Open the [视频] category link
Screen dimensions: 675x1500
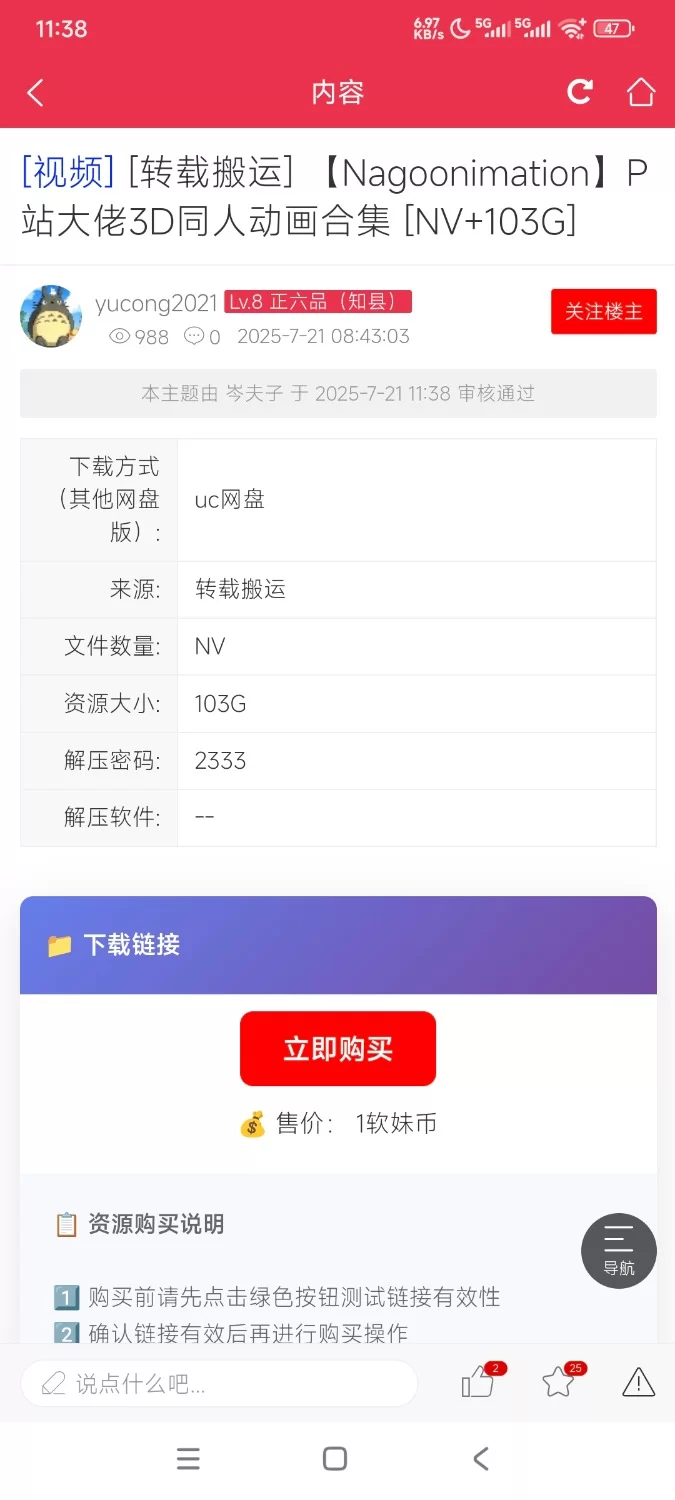tap(68, 173)
